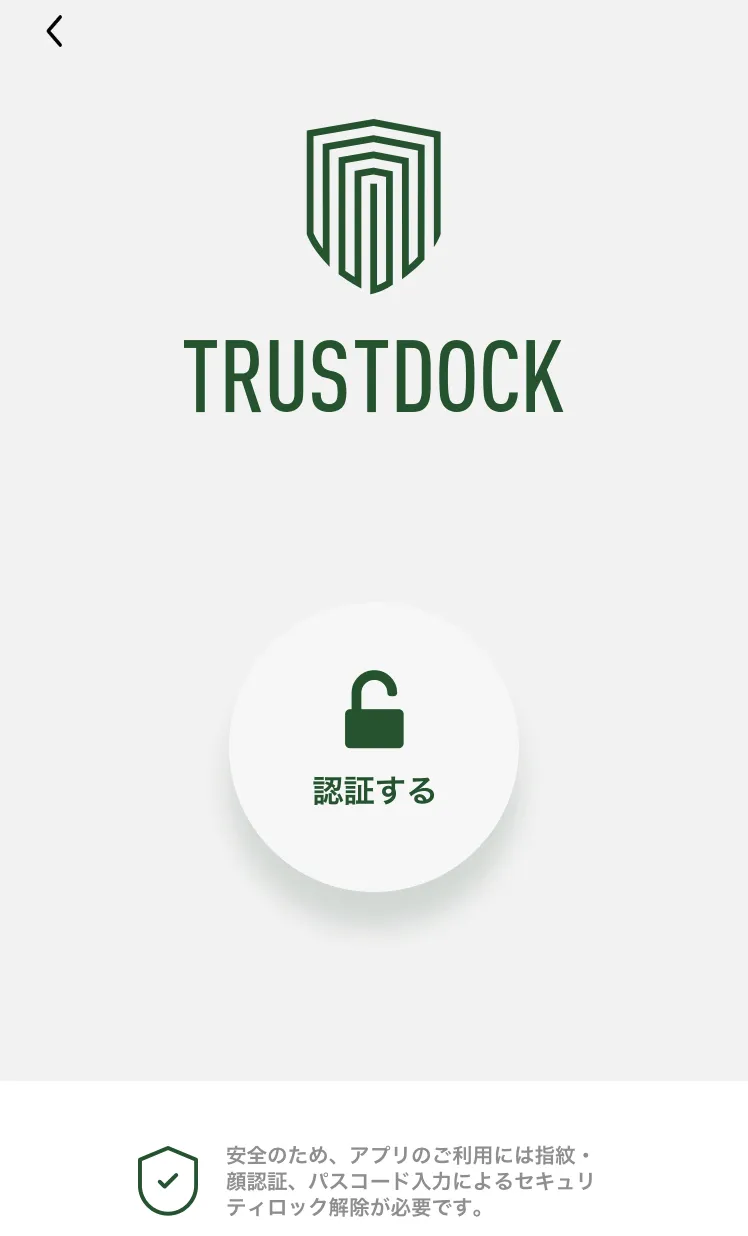Tap the 認証する unlock button

click(x=374, y=746)
